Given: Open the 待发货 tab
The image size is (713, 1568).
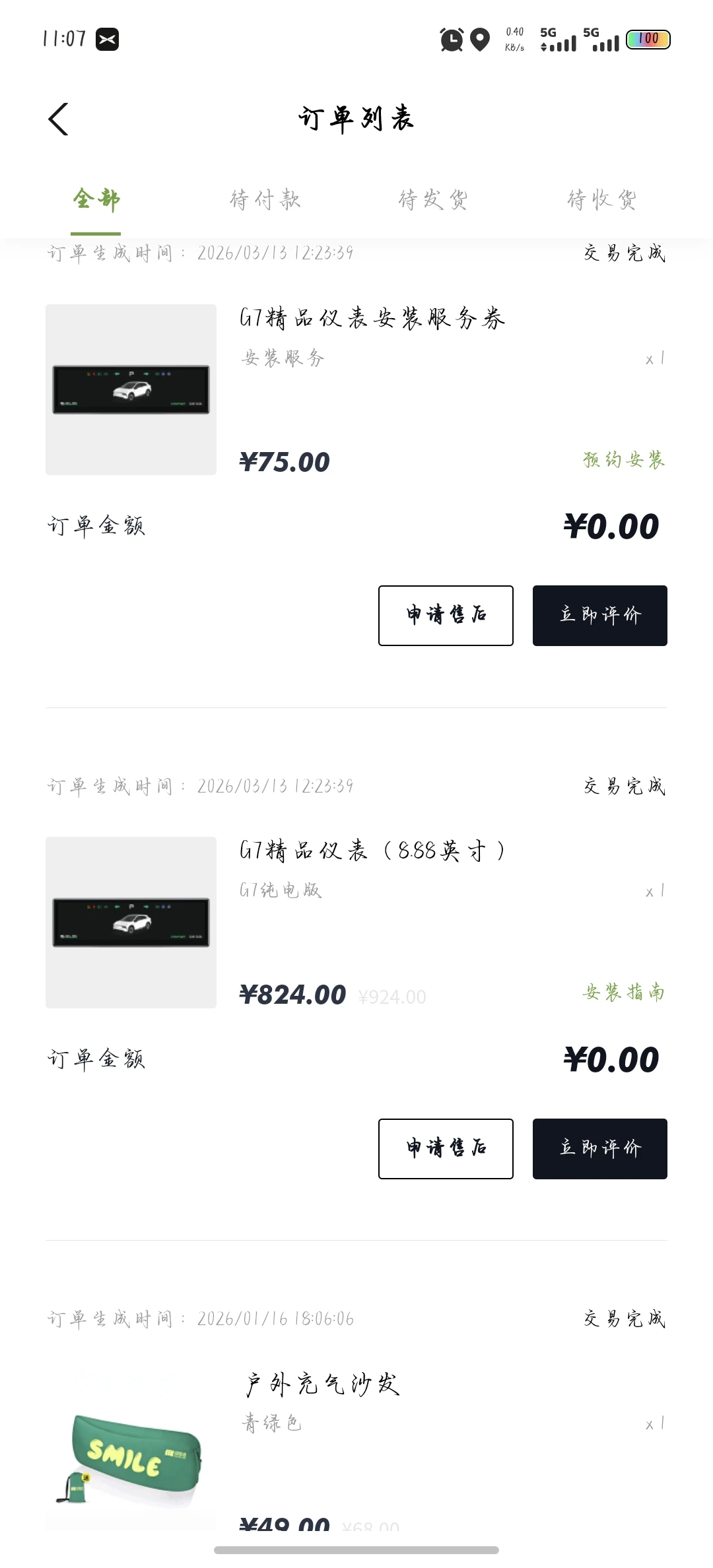Looking at the screenshot, I should click(433, 200).
